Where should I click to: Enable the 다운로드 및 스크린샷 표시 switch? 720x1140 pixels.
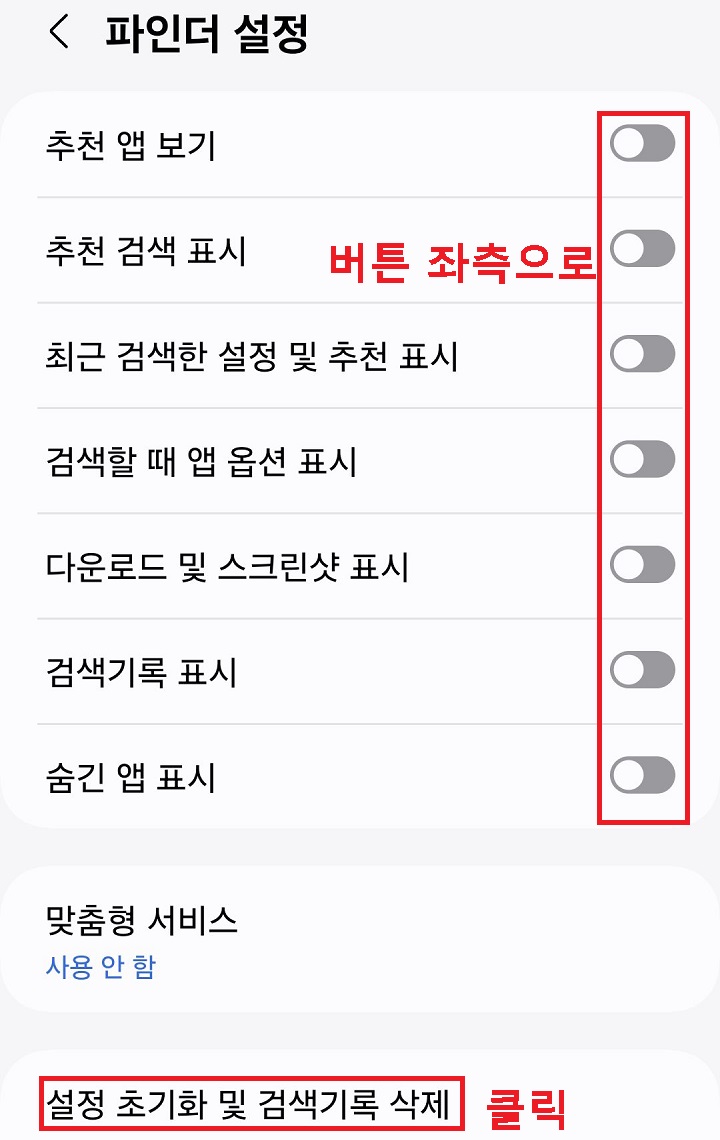[643, 565]
